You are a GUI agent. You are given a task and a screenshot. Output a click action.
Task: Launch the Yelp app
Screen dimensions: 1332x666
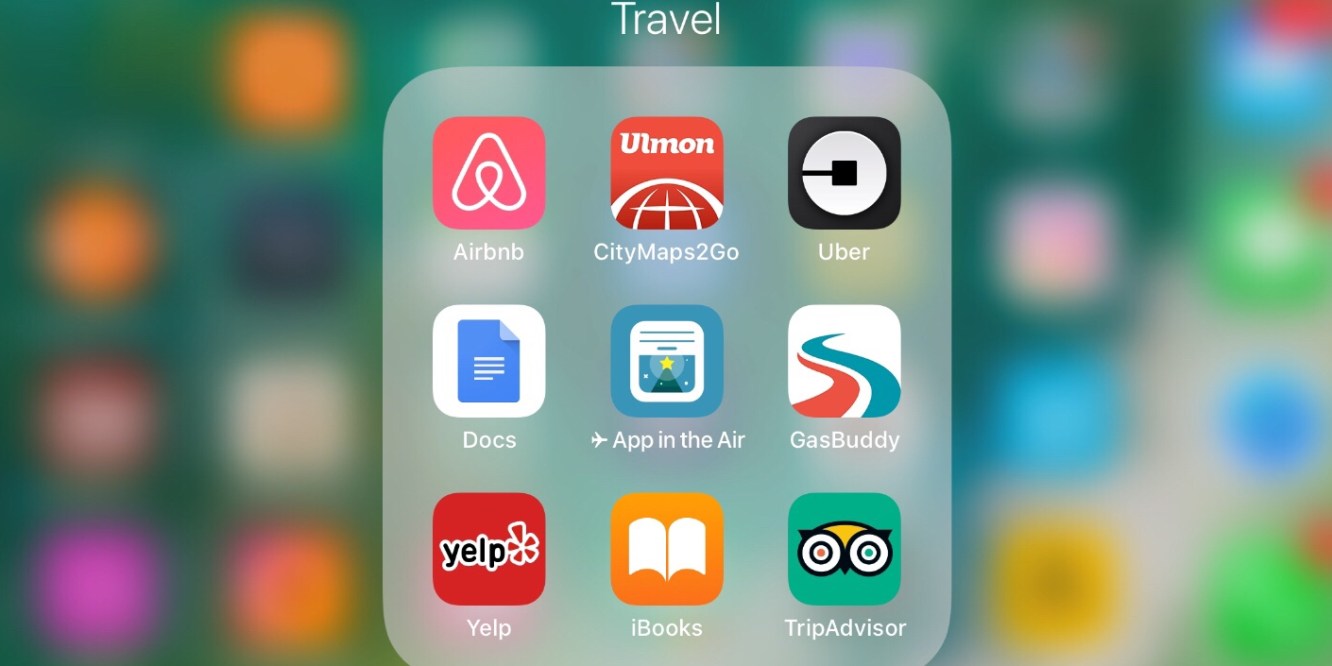pyautogui.click(x=488, y=549)
